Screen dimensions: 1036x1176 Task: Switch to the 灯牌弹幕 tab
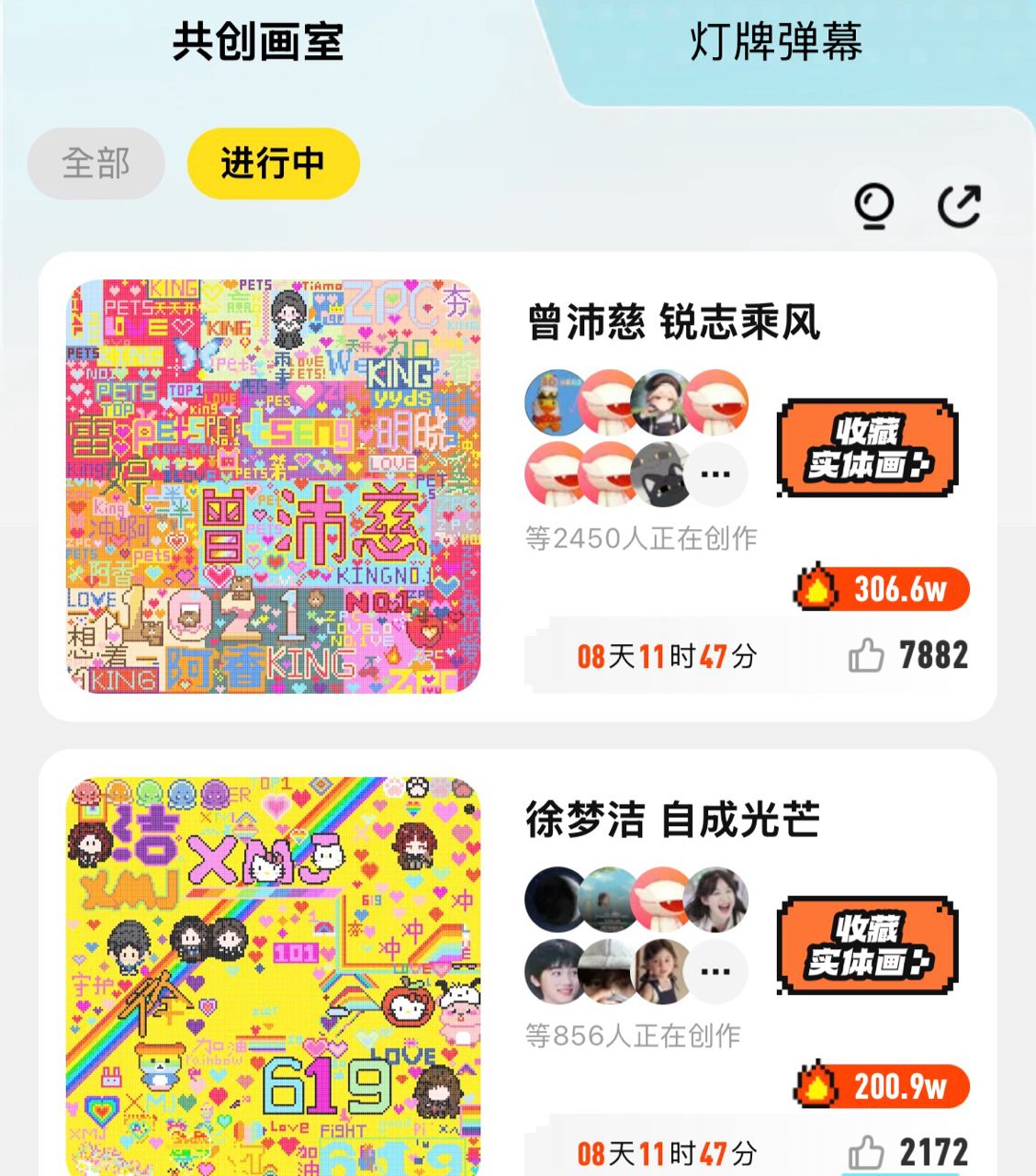pyautogui.click(x=776, y=42)
